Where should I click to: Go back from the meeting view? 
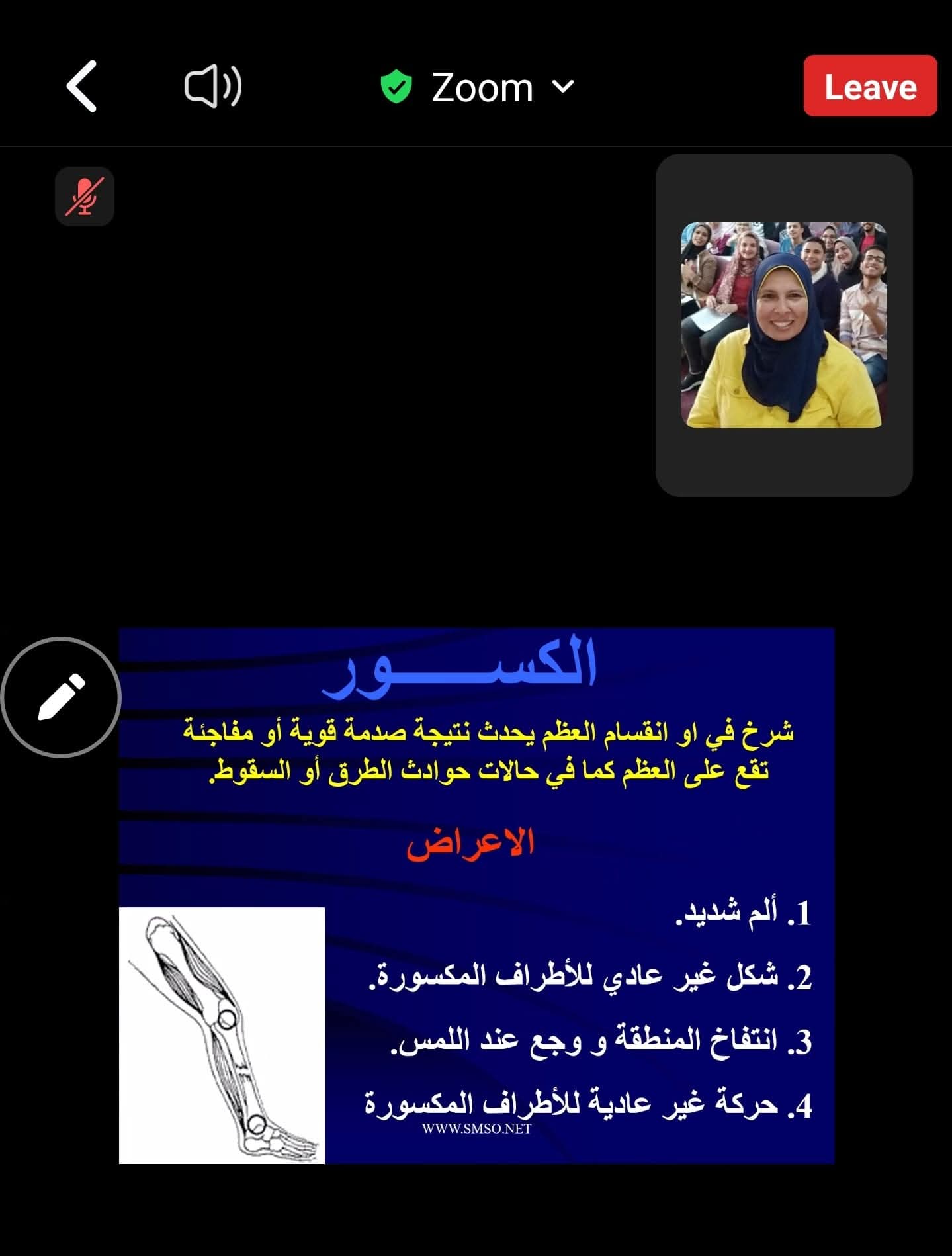pyautogui.click(x=82, y=86)
